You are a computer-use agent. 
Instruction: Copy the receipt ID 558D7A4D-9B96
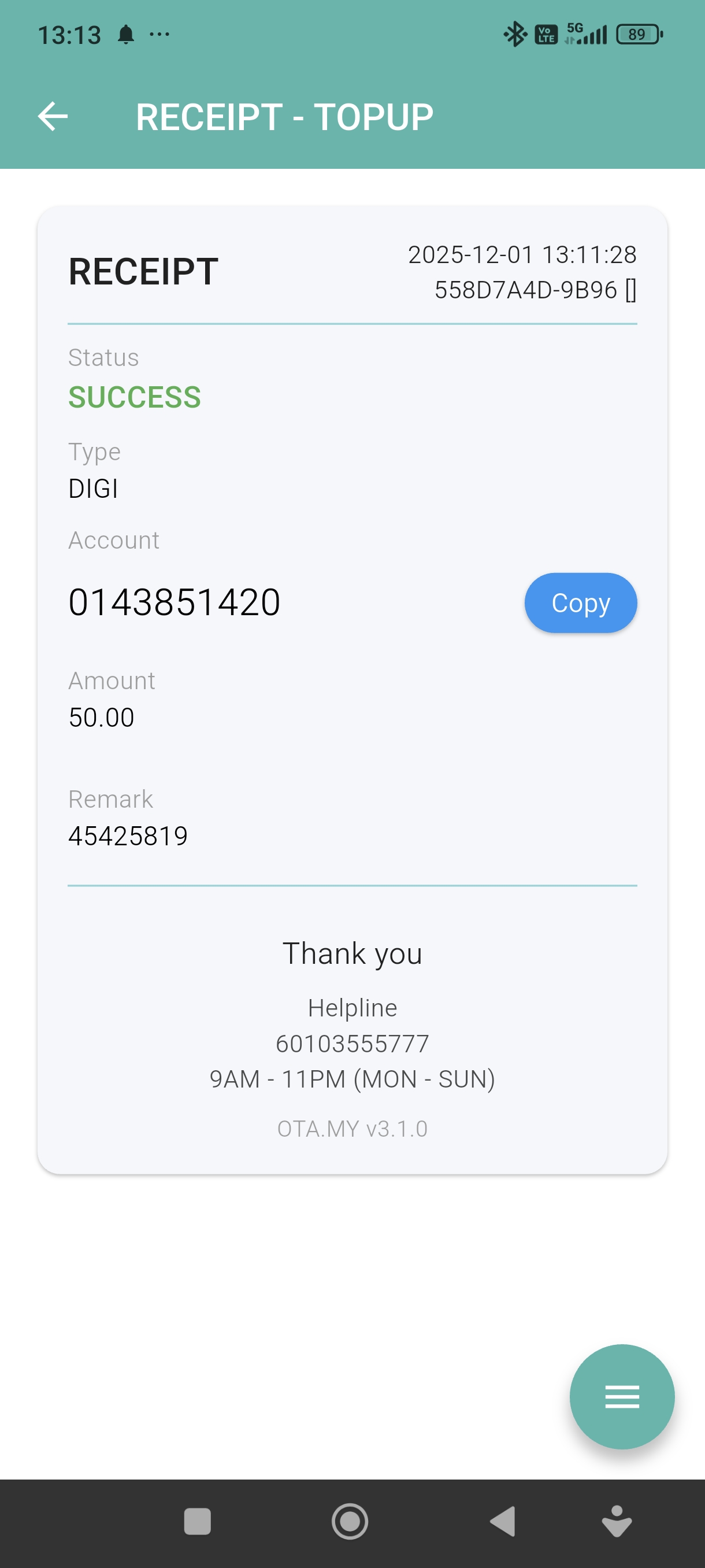tap(631, 290)
